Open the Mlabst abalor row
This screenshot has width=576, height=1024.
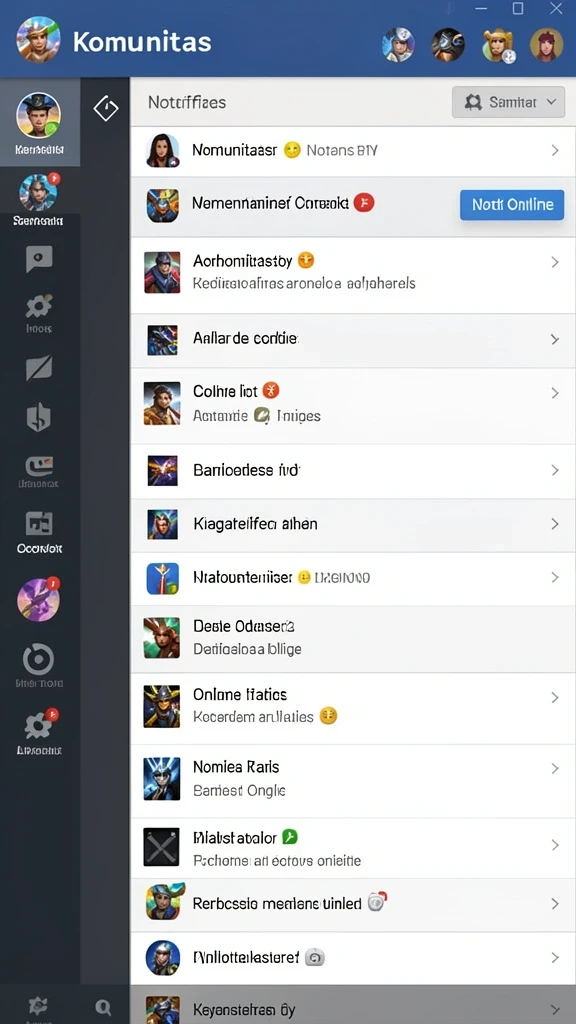point(353,847)
